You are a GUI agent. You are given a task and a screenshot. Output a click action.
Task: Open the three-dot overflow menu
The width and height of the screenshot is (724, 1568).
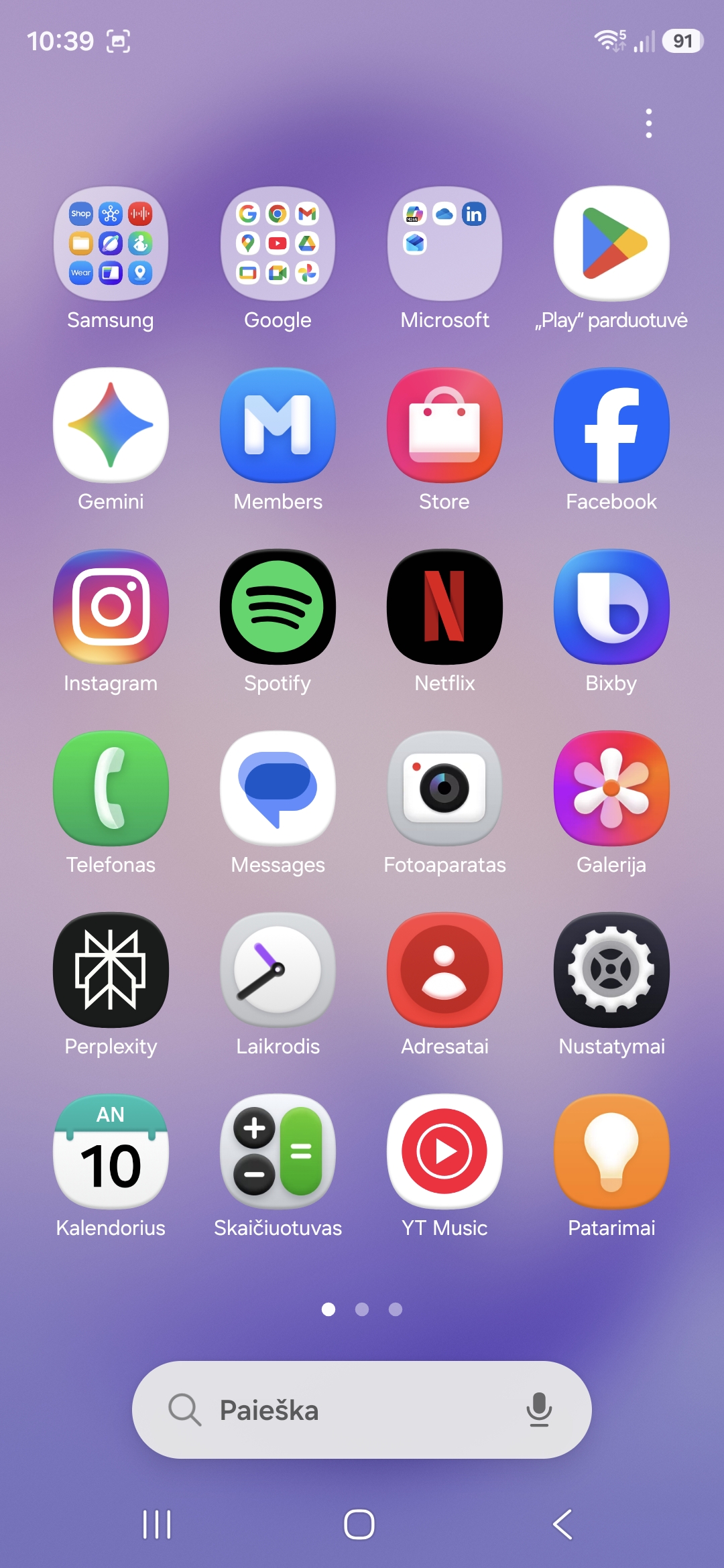pos(648,123)
